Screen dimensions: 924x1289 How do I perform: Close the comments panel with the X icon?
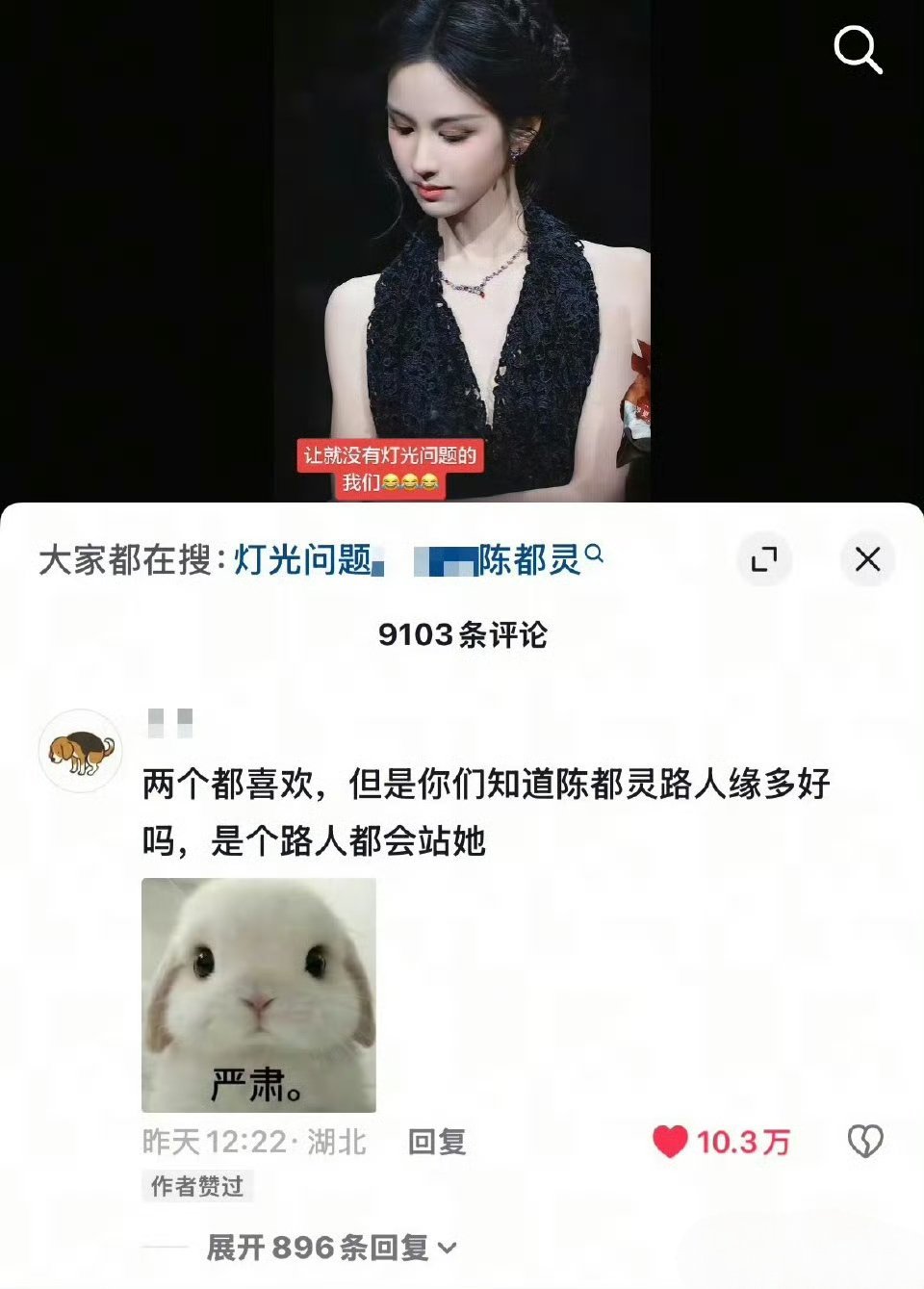point(867,558)
